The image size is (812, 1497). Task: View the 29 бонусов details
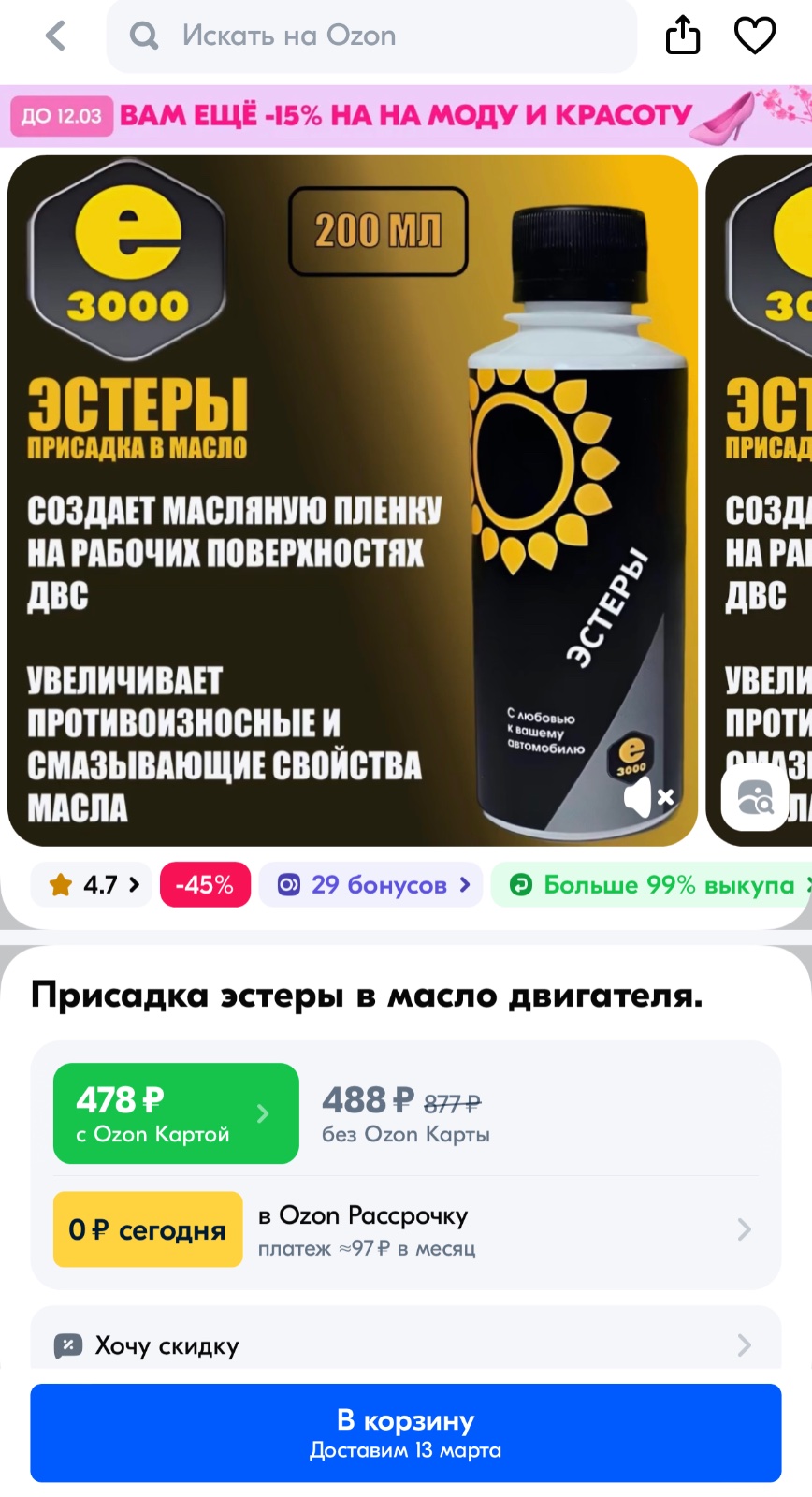[x=370, y=884]
